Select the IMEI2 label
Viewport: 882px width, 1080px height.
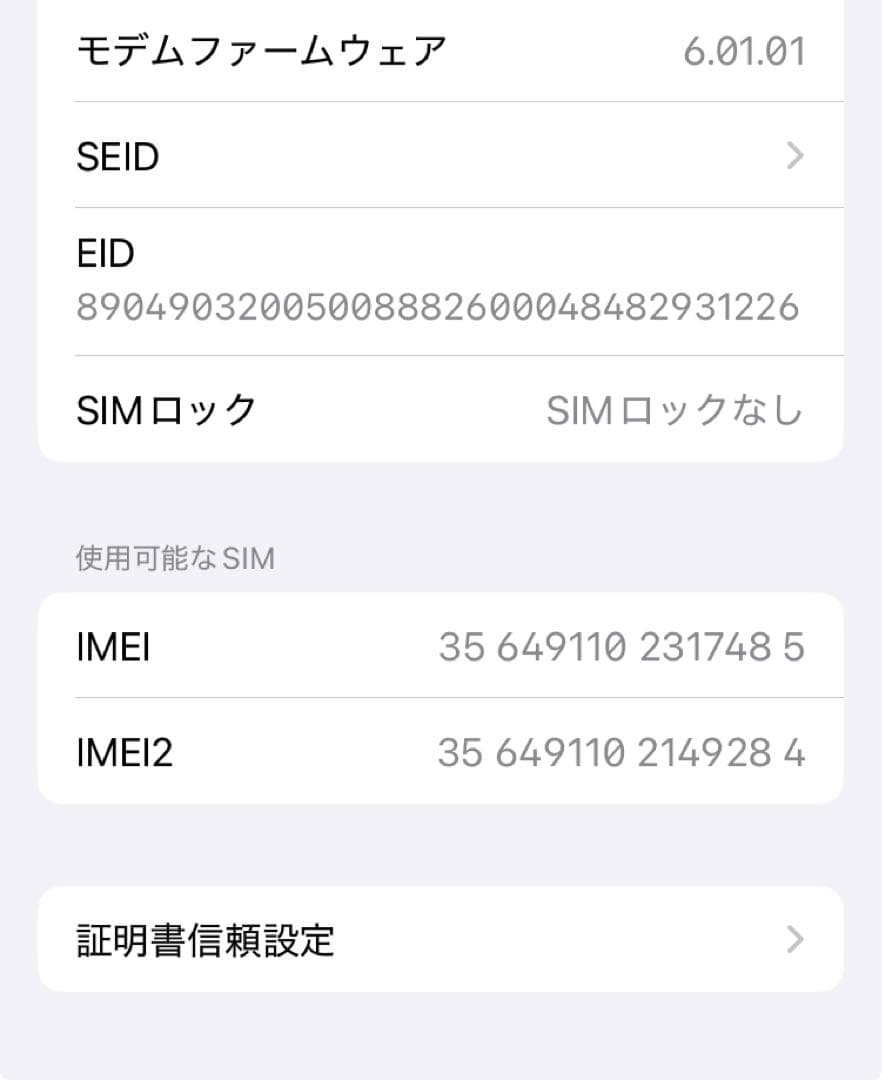[125, 751]
